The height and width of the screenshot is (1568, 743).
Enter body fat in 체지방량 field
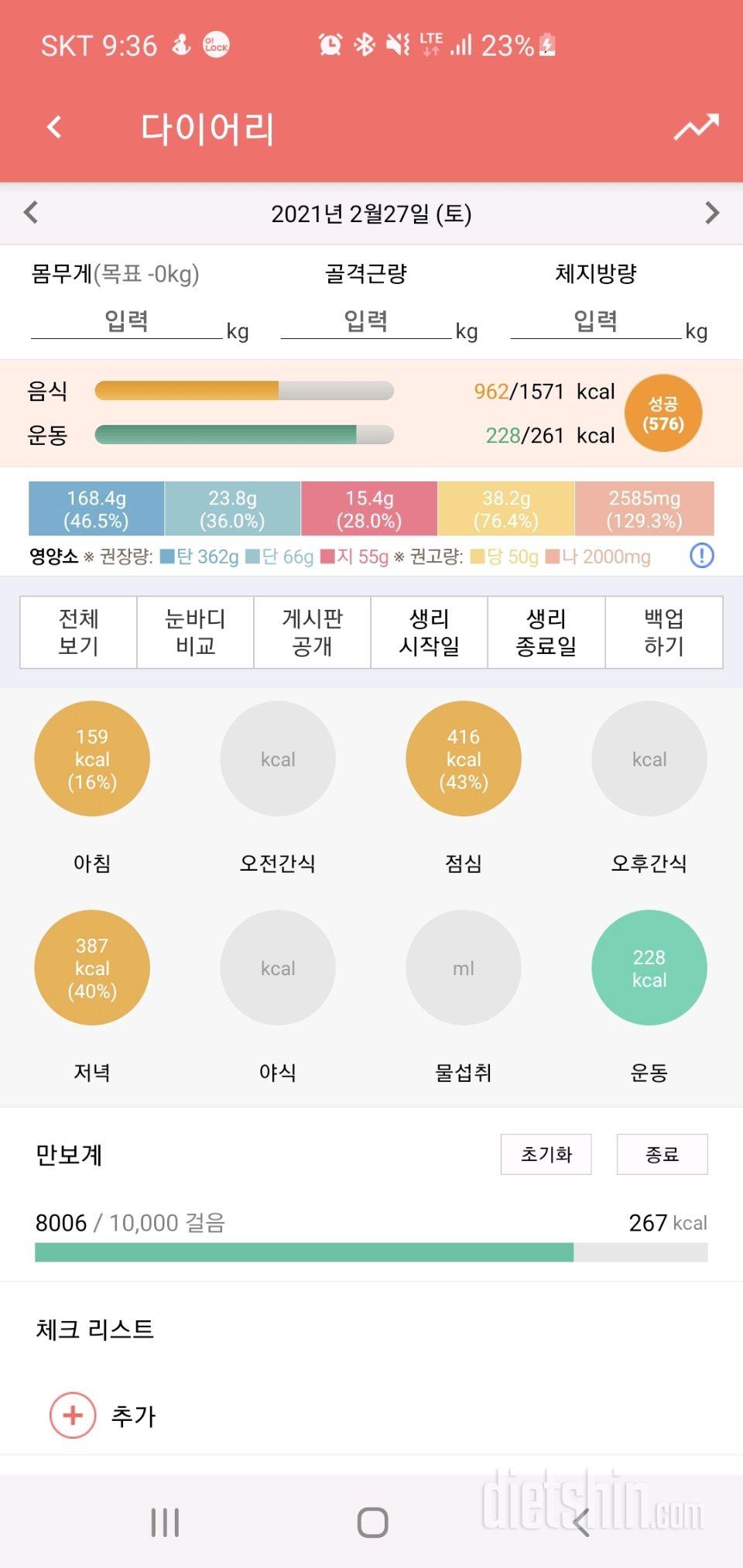596,321
